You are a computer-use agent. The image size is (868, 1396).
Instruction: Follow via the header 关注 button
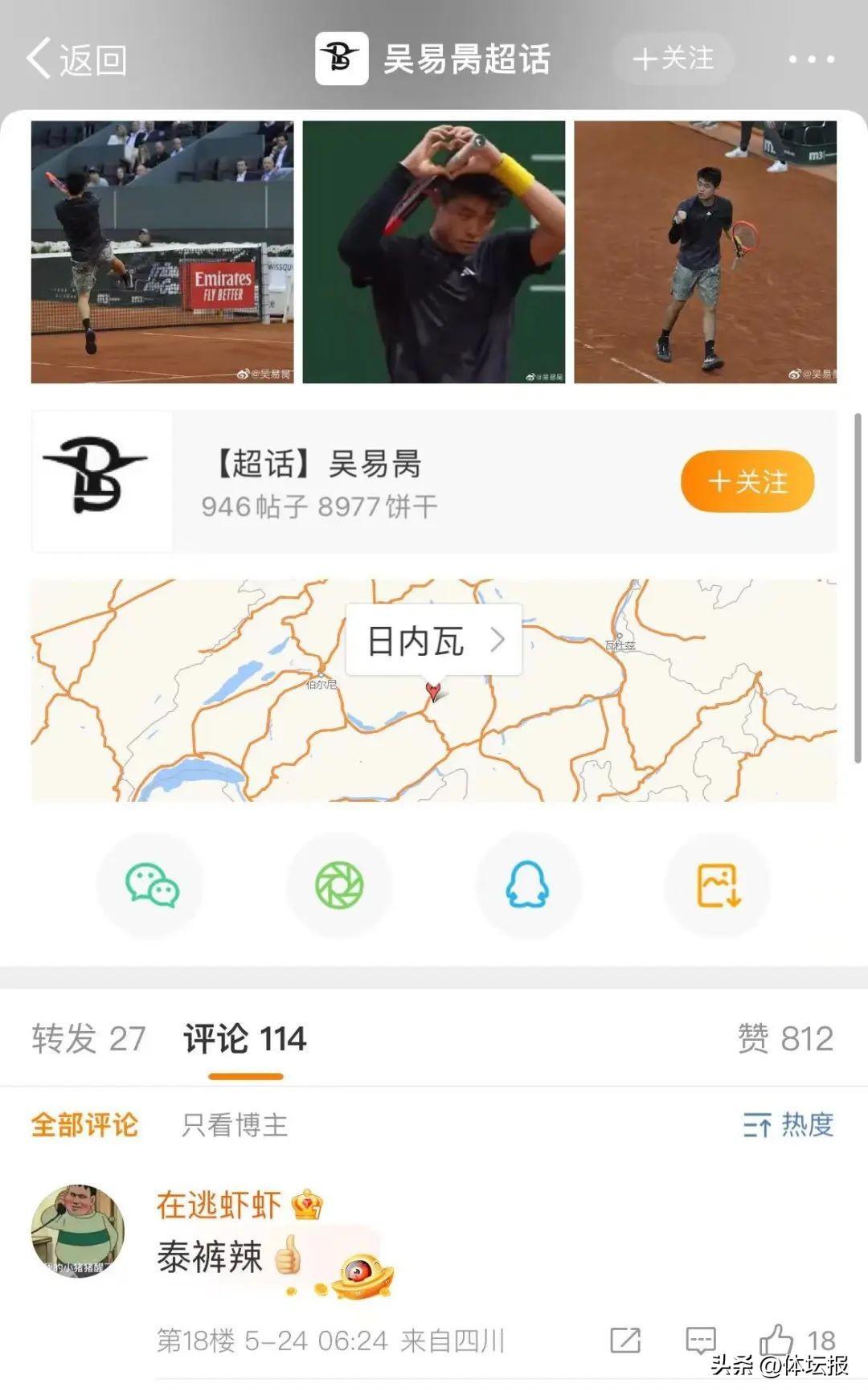(x=674, y=59)
